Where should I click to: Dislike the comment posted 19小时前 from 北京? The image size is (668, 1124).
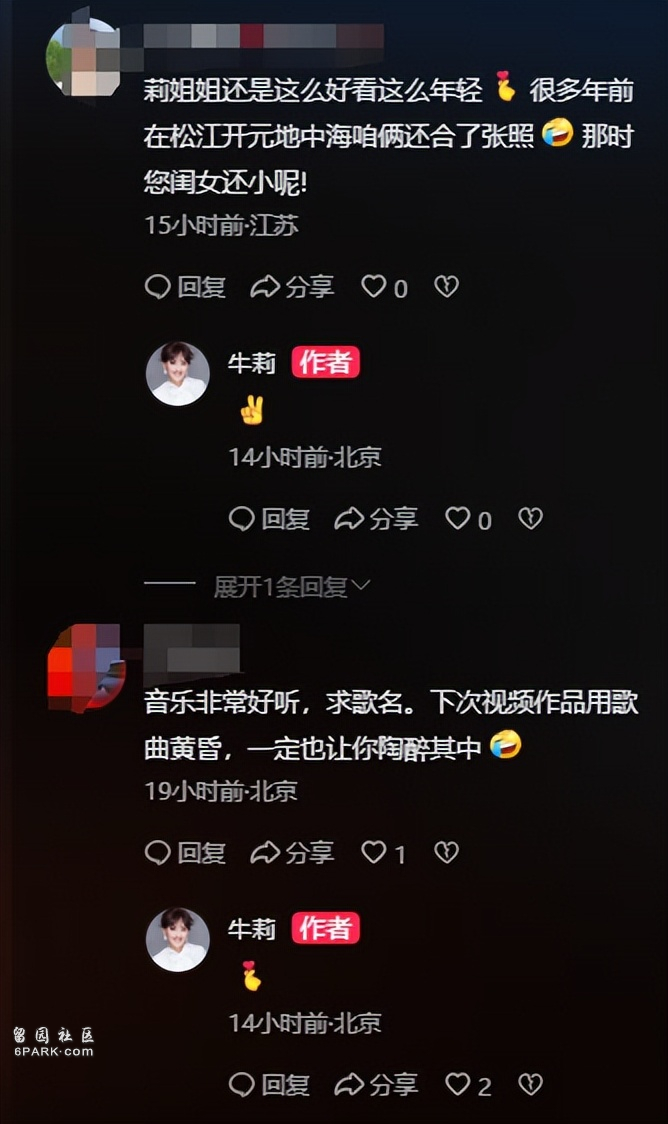(x=446, y=853)
